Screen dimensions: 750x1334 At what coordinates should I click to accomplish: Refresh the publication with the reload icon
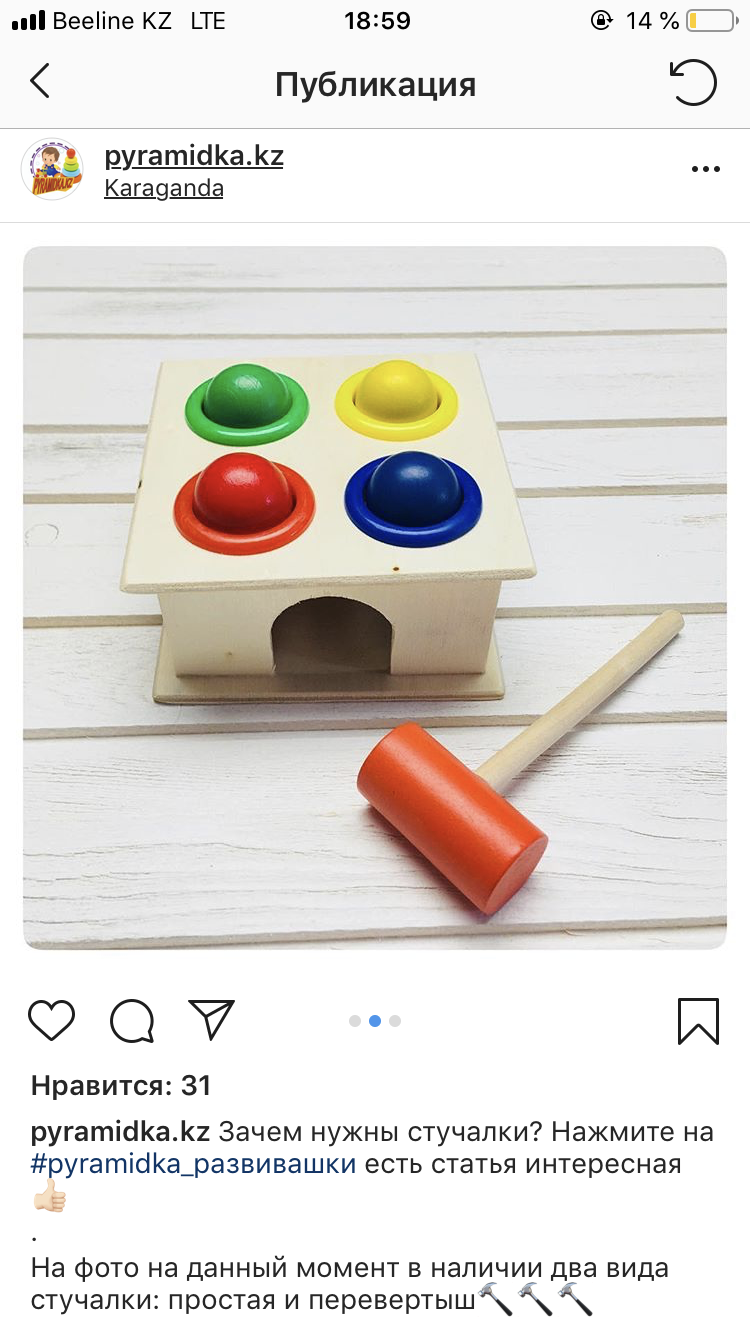(693, 83)
